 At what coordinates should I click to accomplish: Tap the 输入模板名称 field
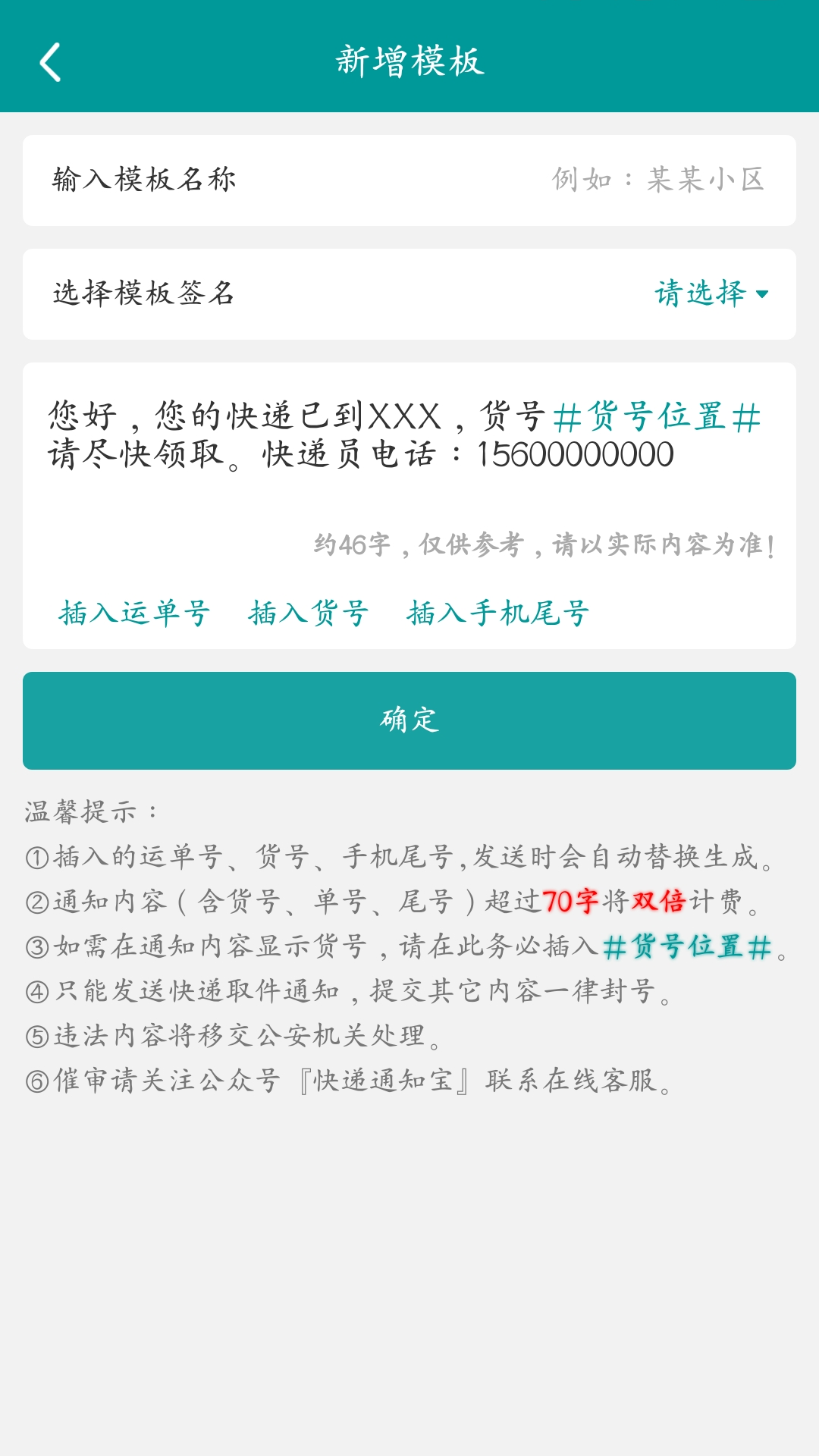click(409, 180)
